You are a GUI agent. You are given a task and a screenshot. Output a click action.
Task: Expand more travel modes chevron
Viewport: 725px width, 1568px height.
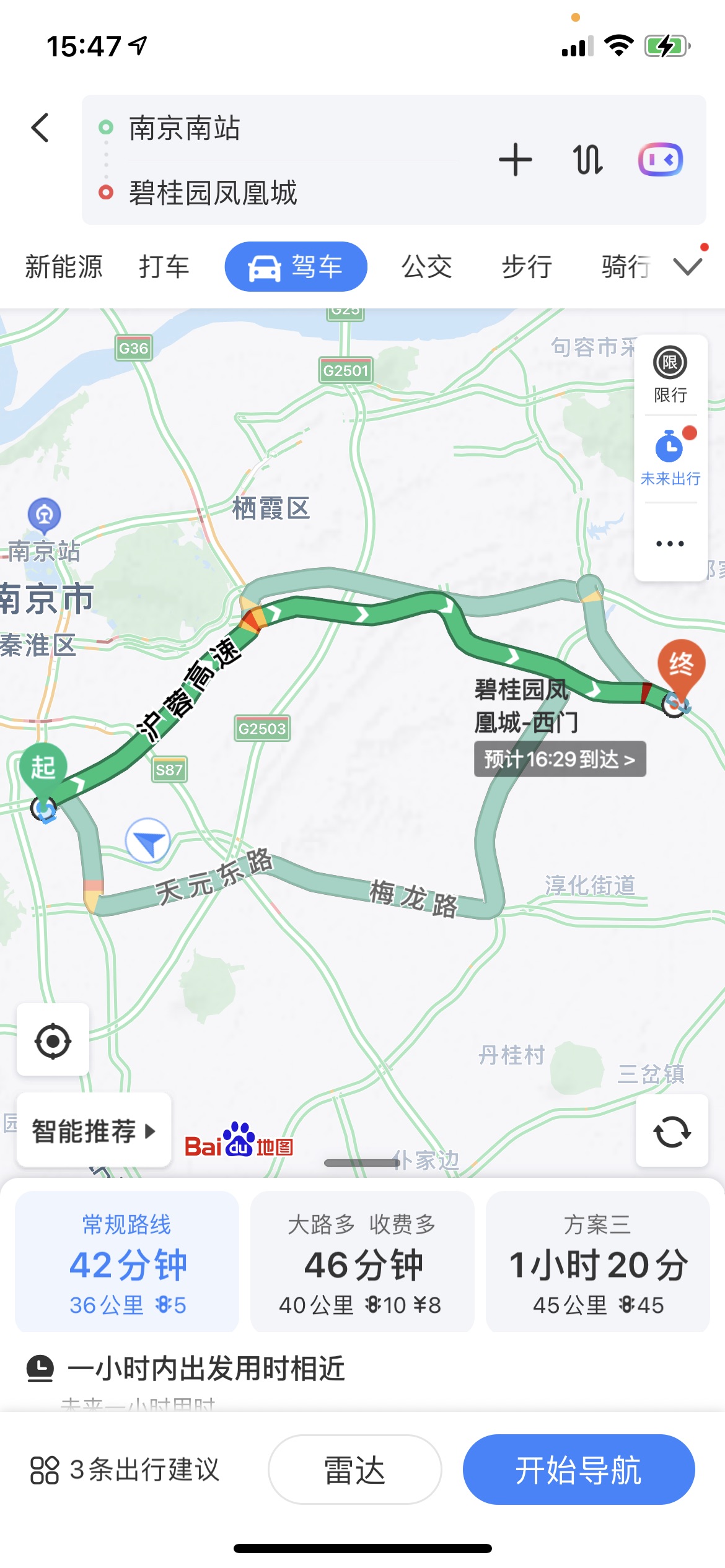pos(688,267)
